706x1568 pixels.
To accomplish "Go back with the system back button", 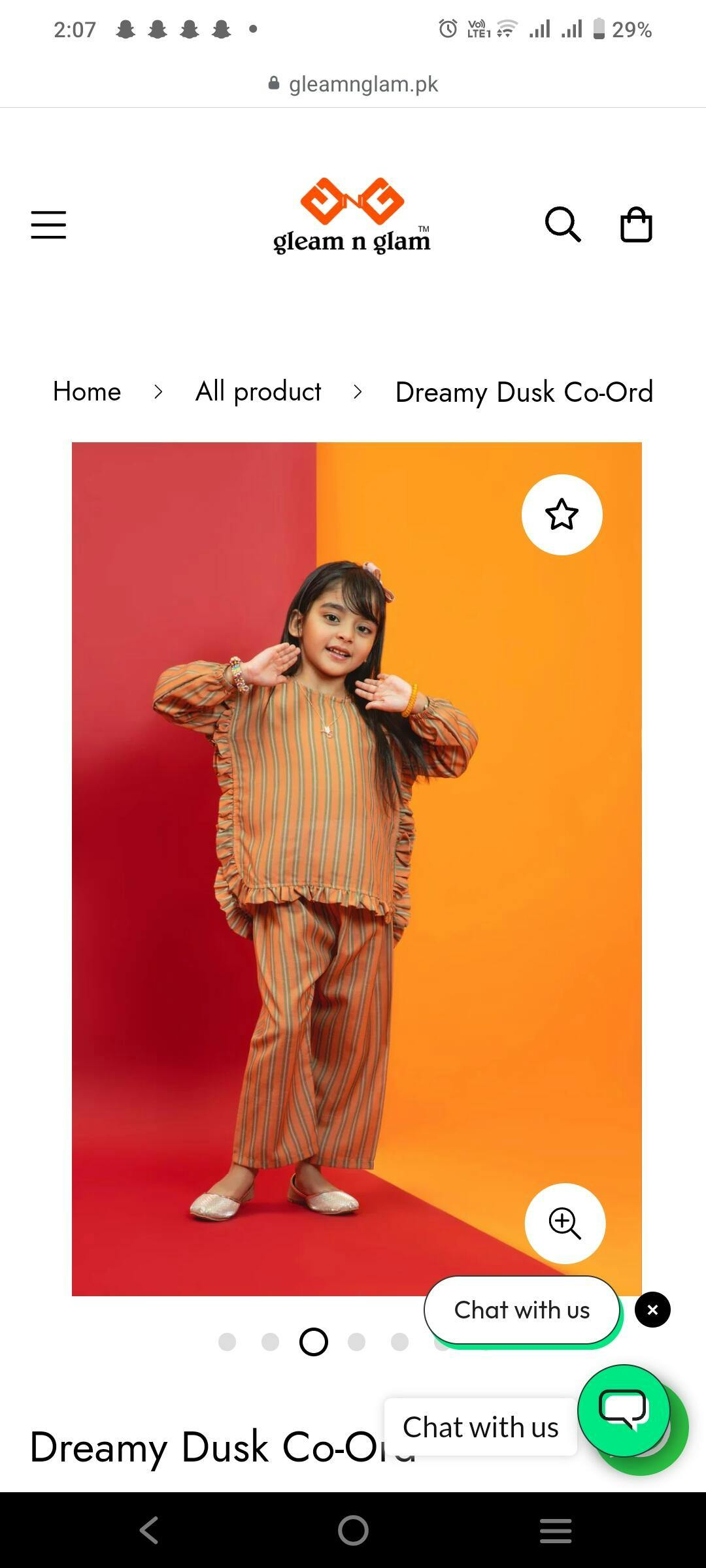I will [x=149, y=1530].
